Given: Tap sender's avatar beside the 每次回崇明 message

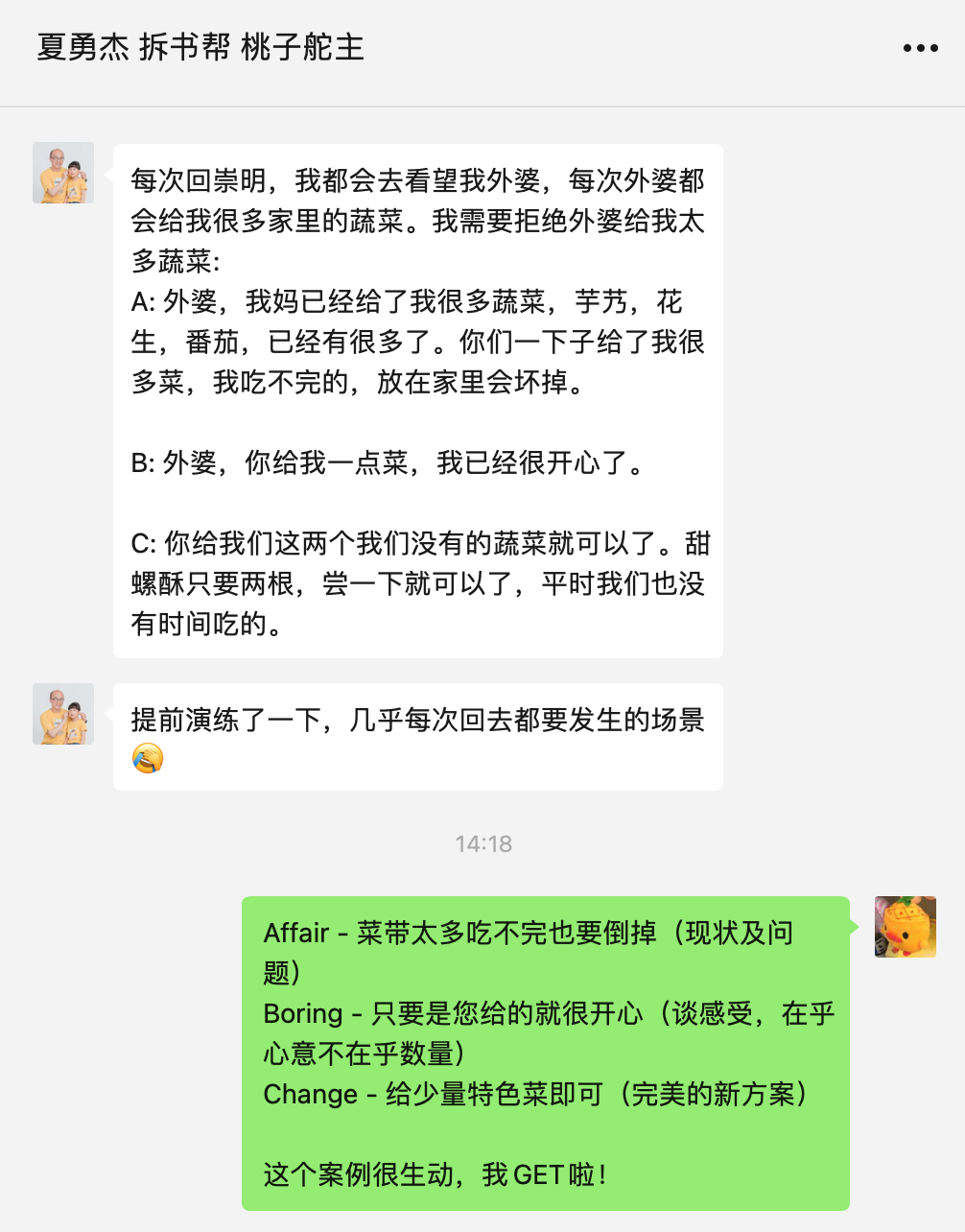Looking at the screenshot, I should pos(63,173).
